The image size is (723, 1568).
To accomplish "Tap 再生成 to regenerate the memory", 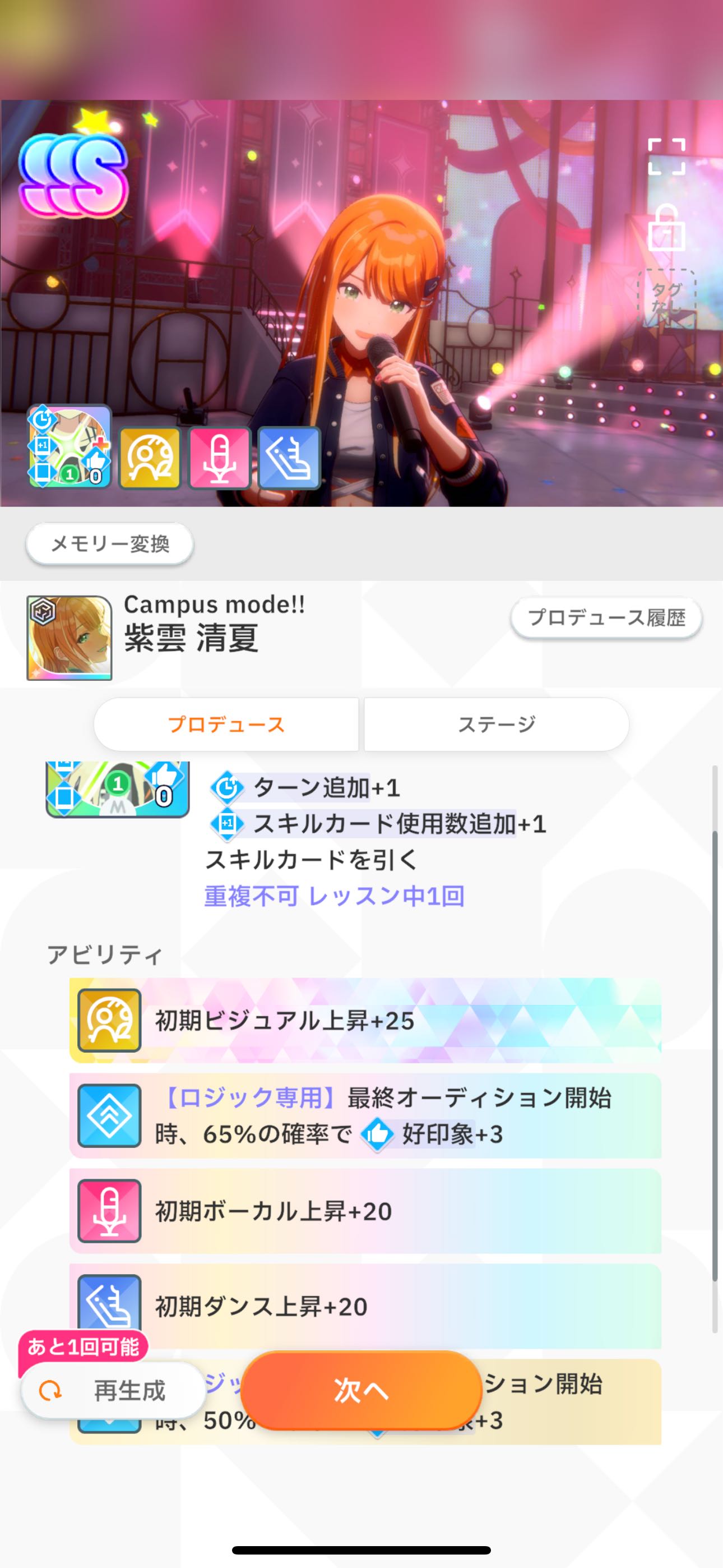I will (113, 1391).
